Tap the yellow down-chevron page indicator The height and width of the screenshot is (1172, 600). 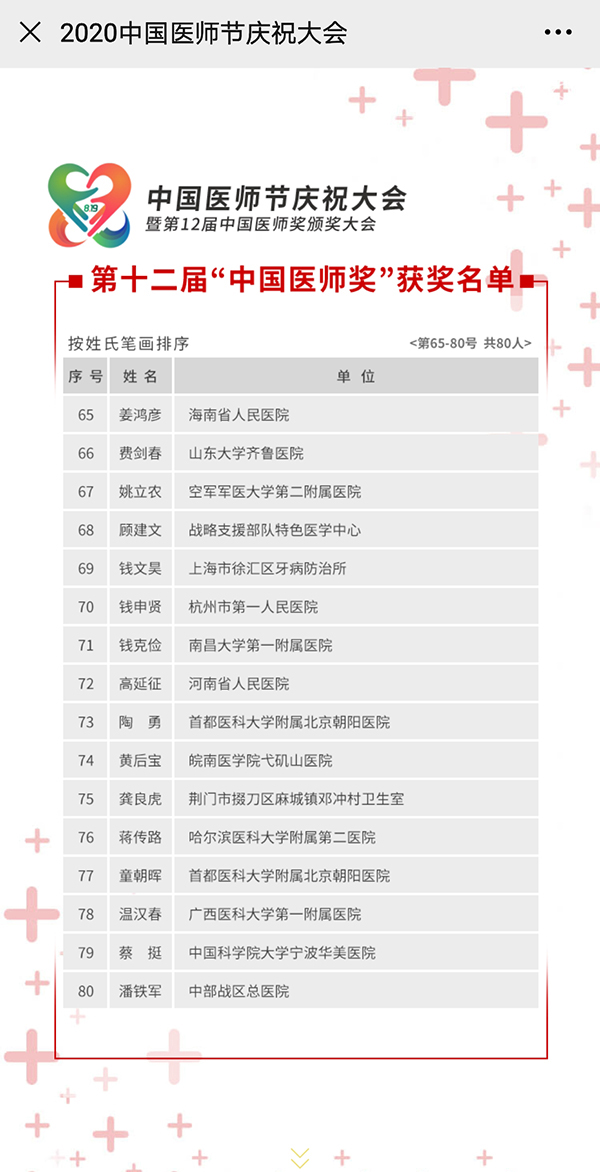coord(300,1157)
